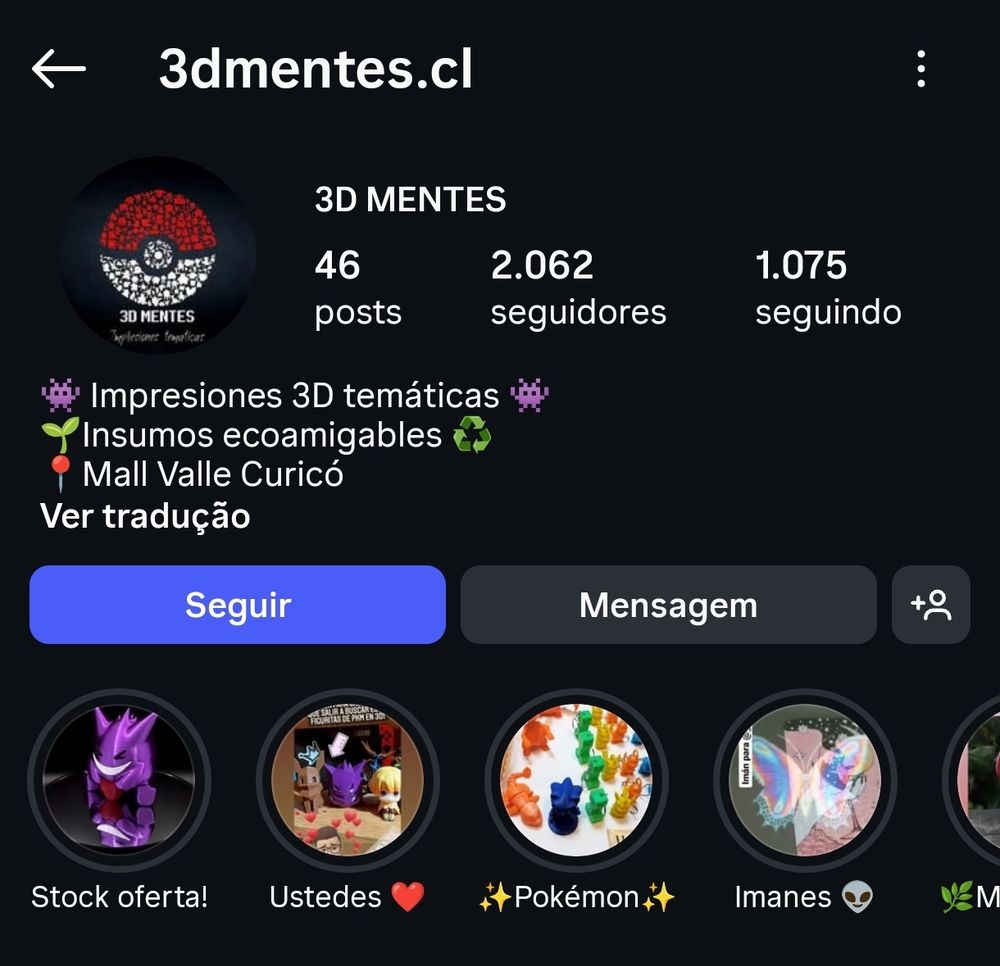Tap Mensagem to message the profile

[x=668, y=605]
